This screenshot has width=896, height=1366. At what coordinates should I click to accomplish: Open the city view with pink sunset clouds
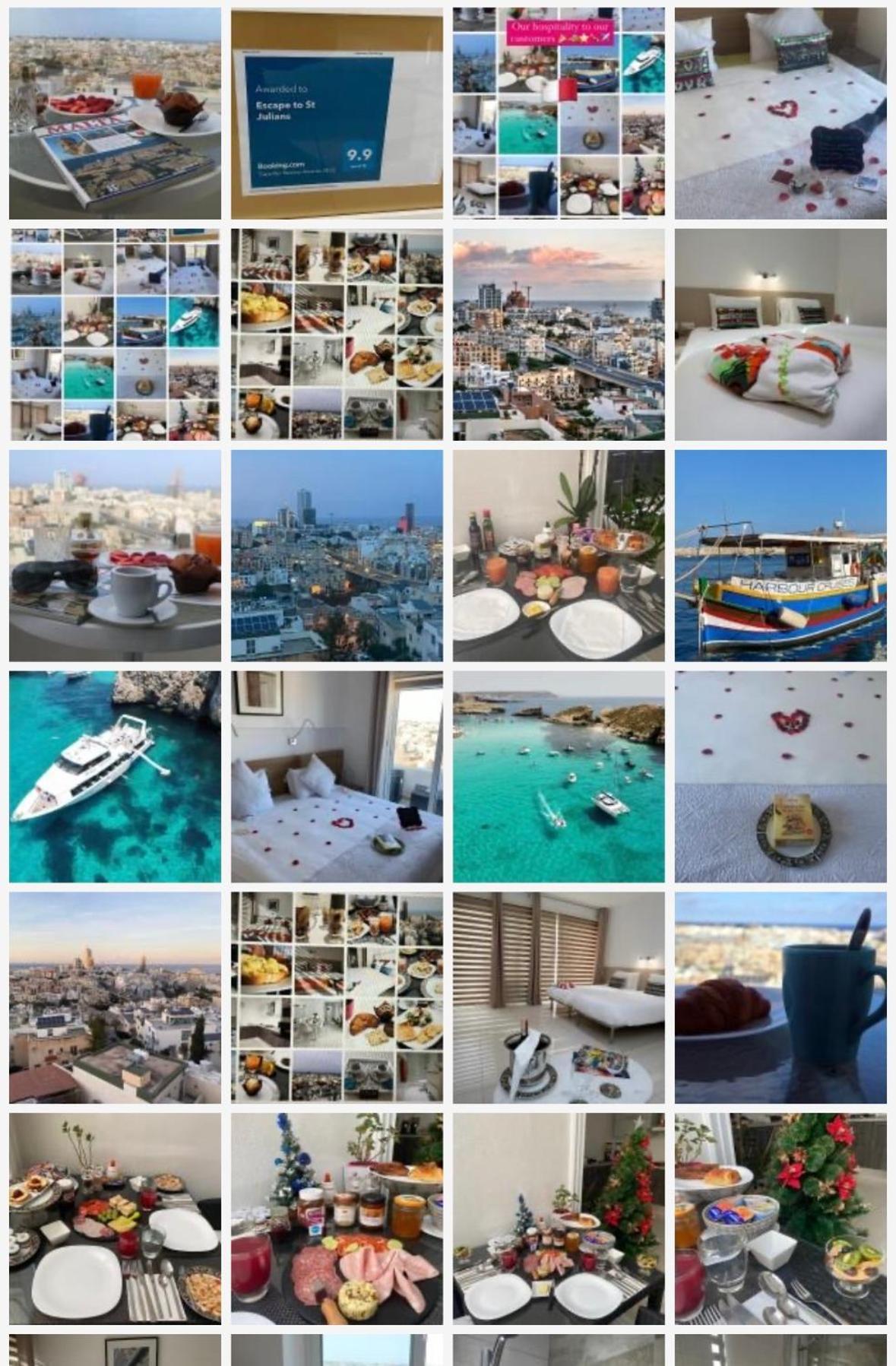559,334
